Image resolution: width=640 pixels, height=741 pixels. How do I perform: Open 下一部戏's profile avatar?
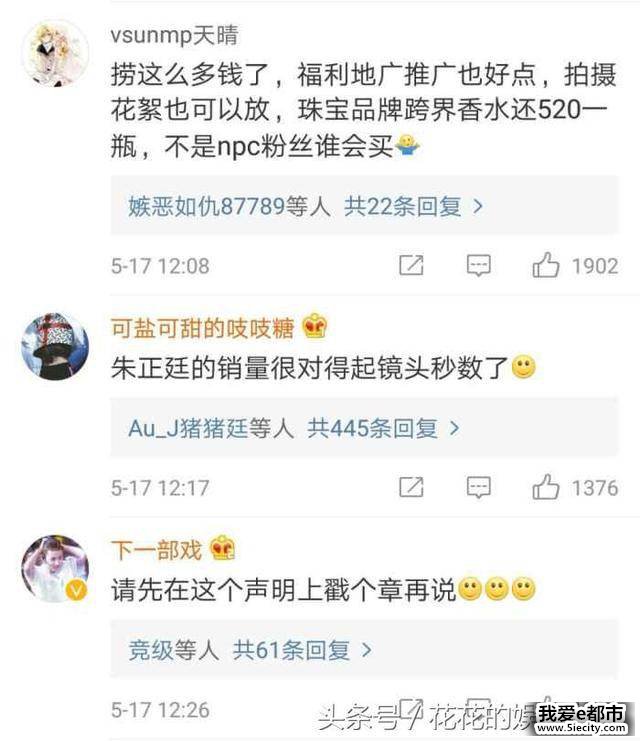click(55, 568)
